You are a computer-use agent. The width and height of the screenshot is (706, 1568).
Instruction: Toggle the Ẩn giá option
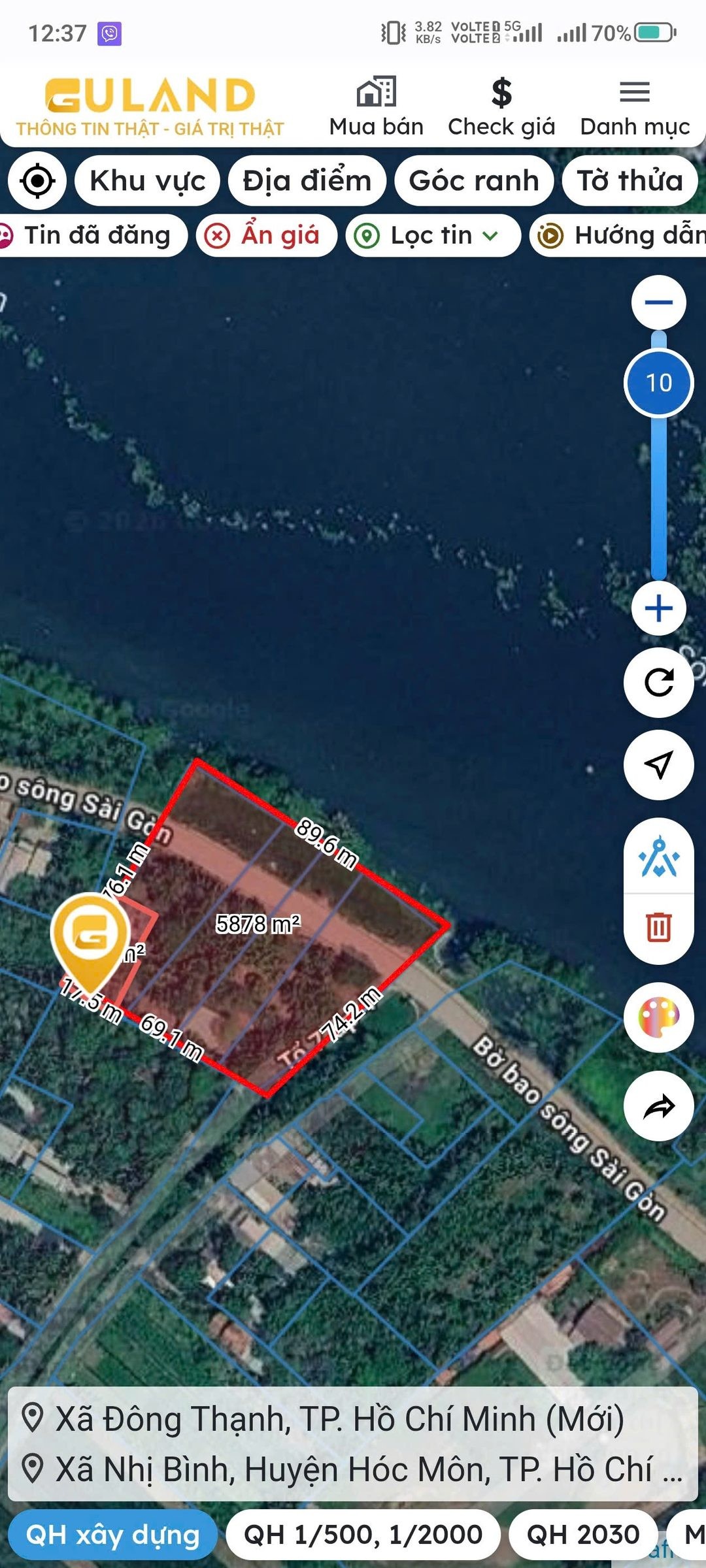coord(267,235)
